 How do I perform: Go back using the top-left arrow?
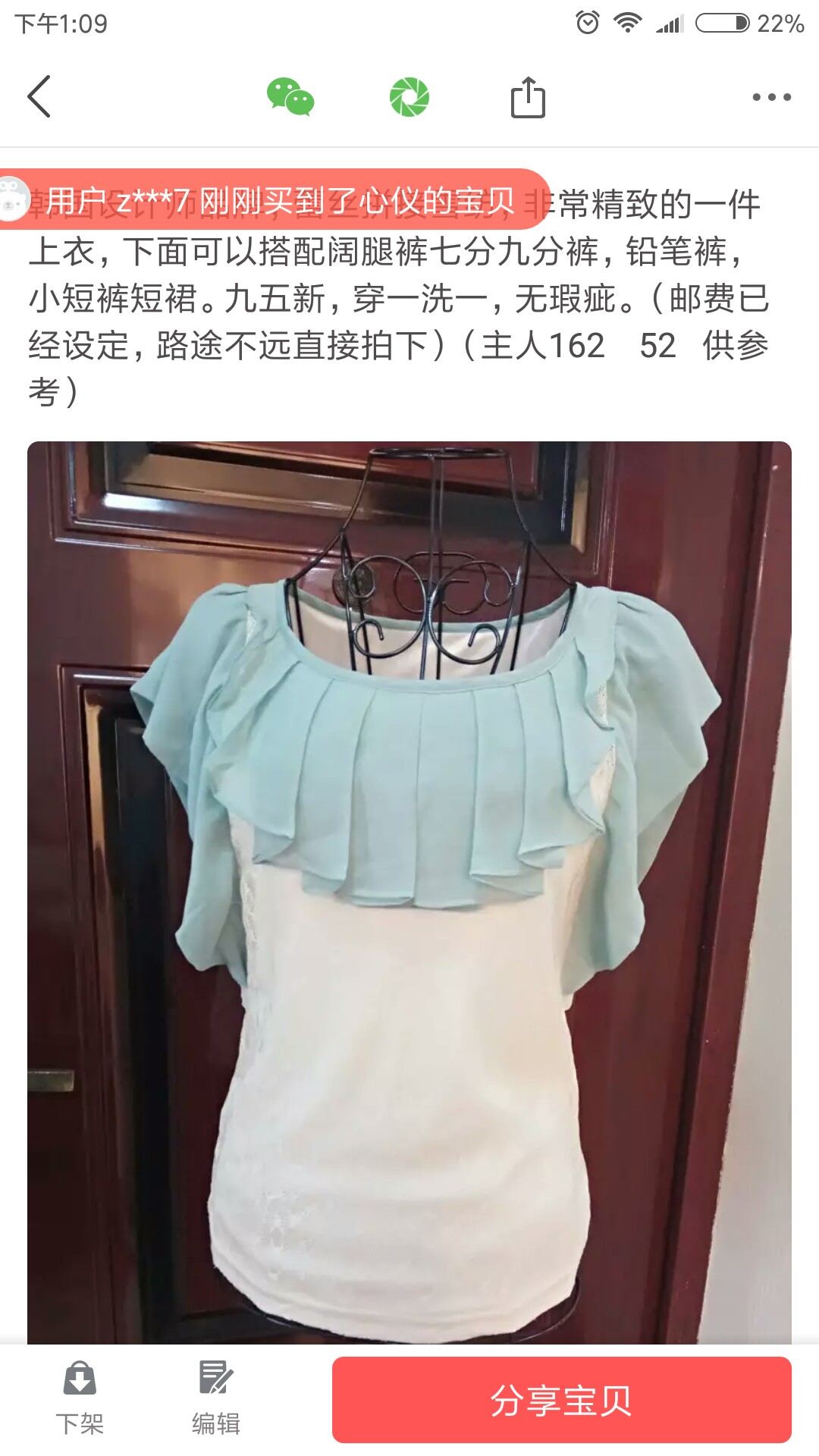point(39,96)
